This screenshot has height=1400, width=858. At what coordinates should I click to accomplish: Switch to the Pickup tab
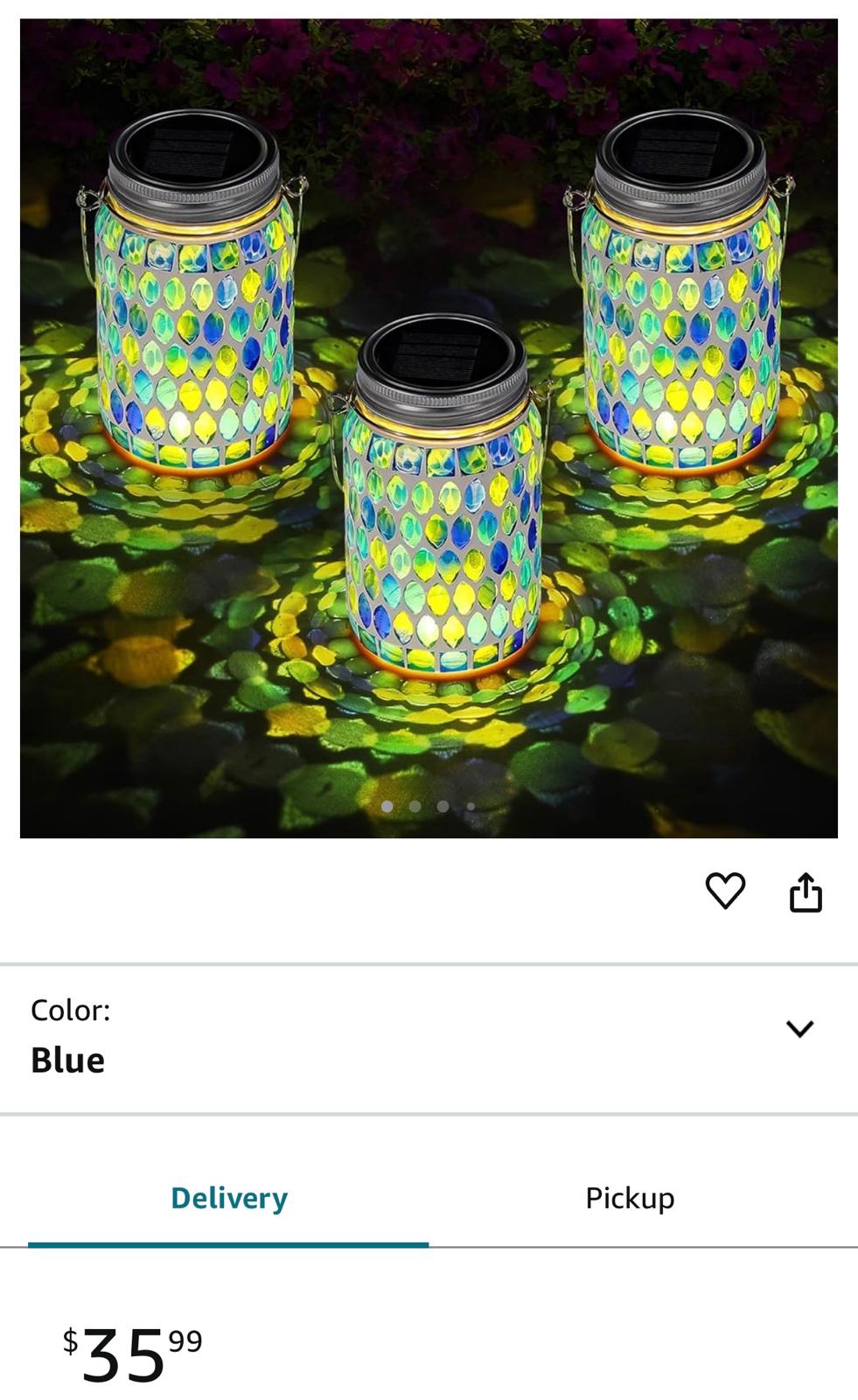click(630, 1198)
